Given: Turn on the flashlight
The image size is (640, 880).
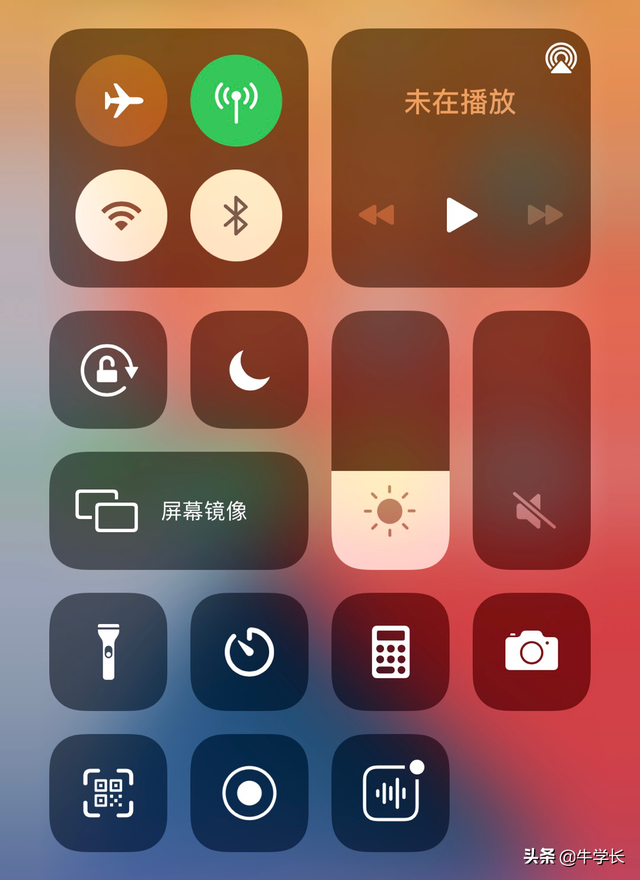Looking at the screenshot, I should pyautogui.click(x=108, y=652).
